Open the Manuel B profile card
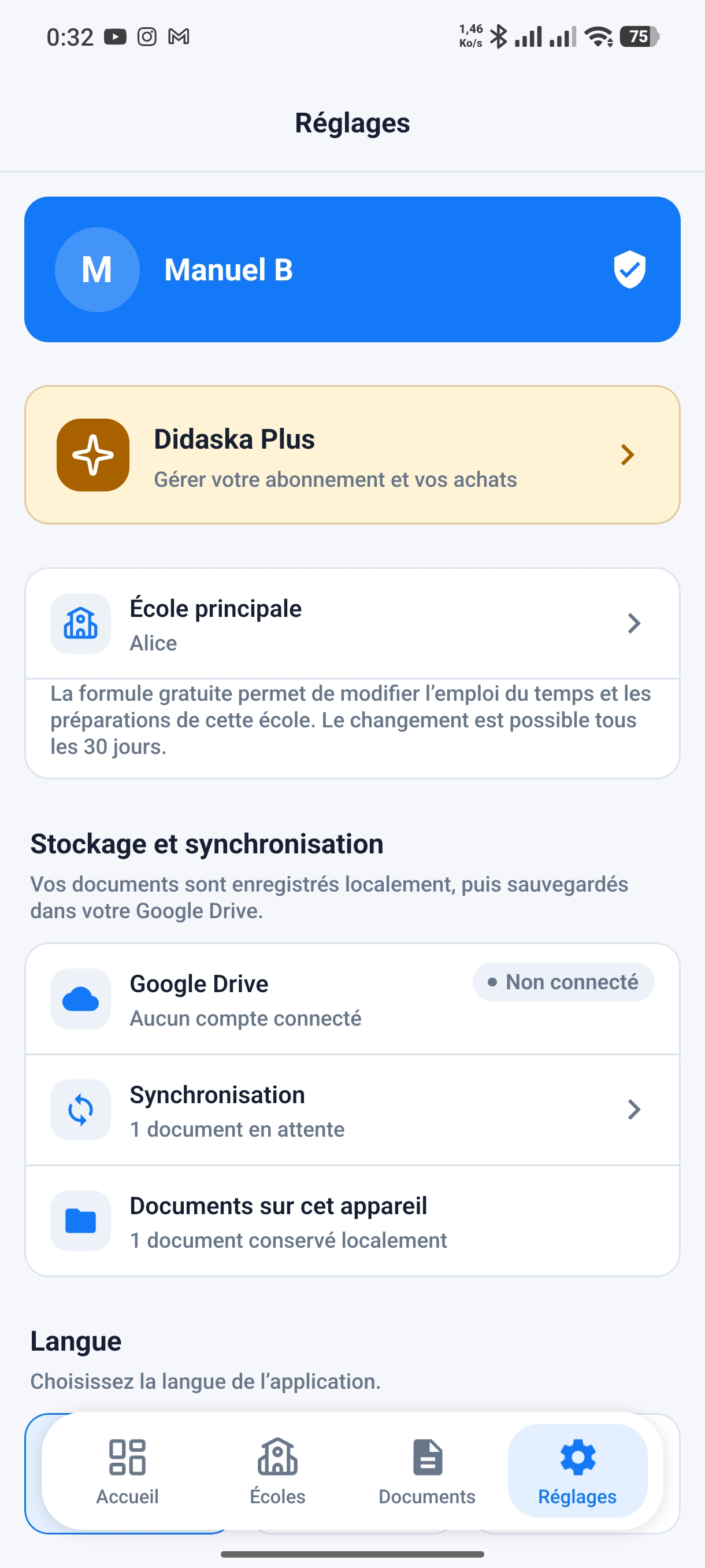Screen dimensions: 705x1568 pyautogui.click(x=352, y=269)
